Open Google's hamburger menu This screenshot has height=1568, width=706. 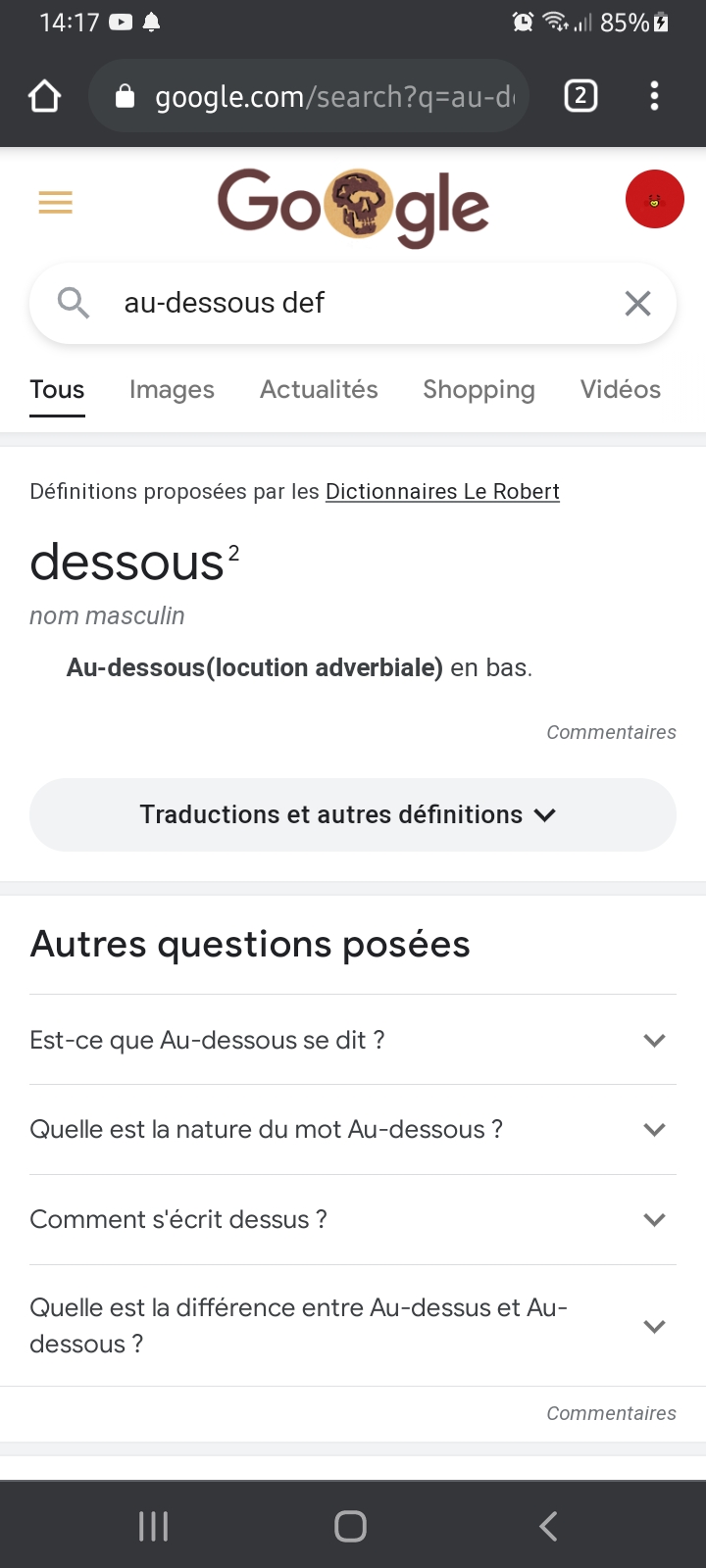click(x=56, y=203)
